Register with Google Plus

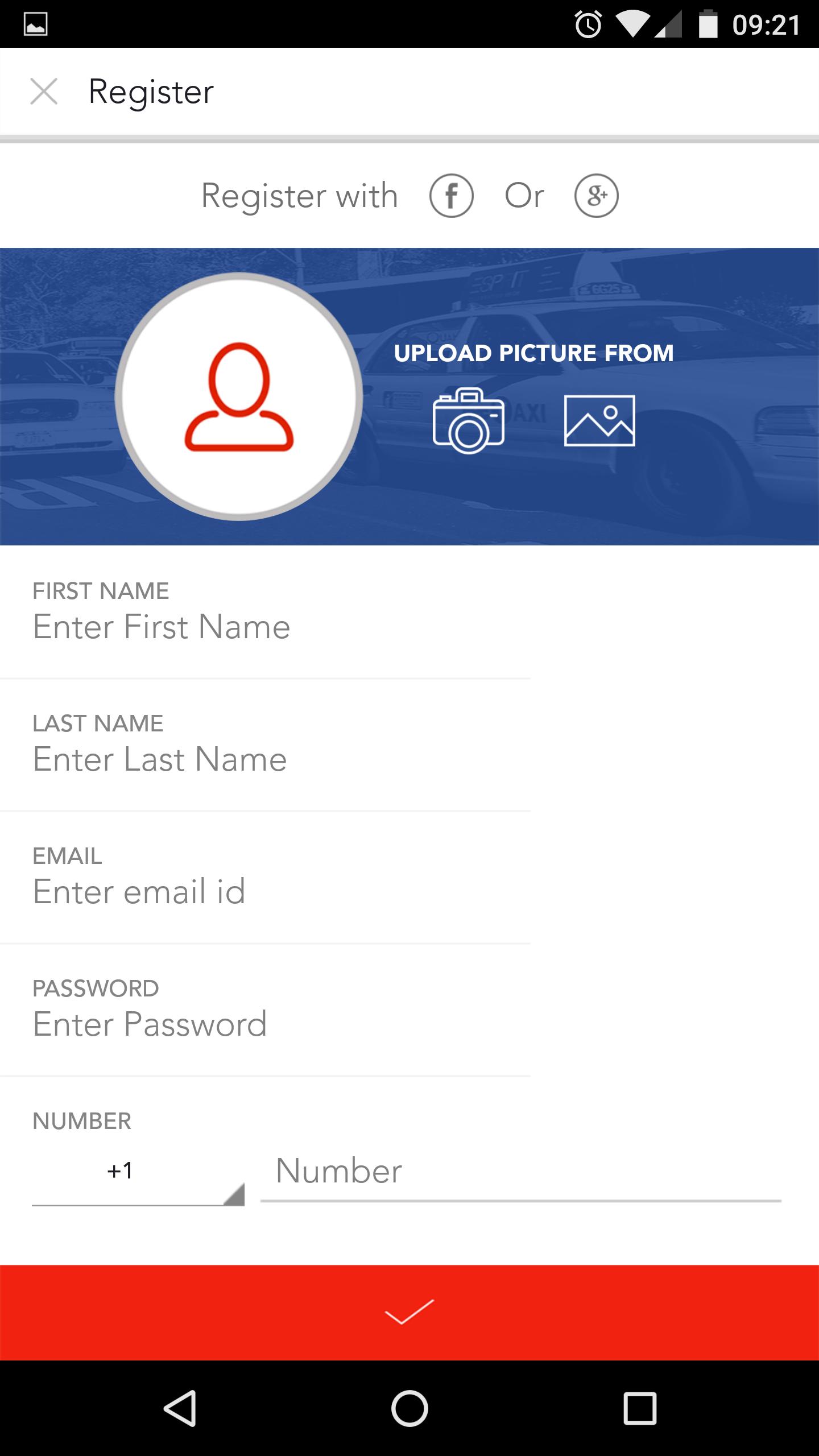[596, 196]
